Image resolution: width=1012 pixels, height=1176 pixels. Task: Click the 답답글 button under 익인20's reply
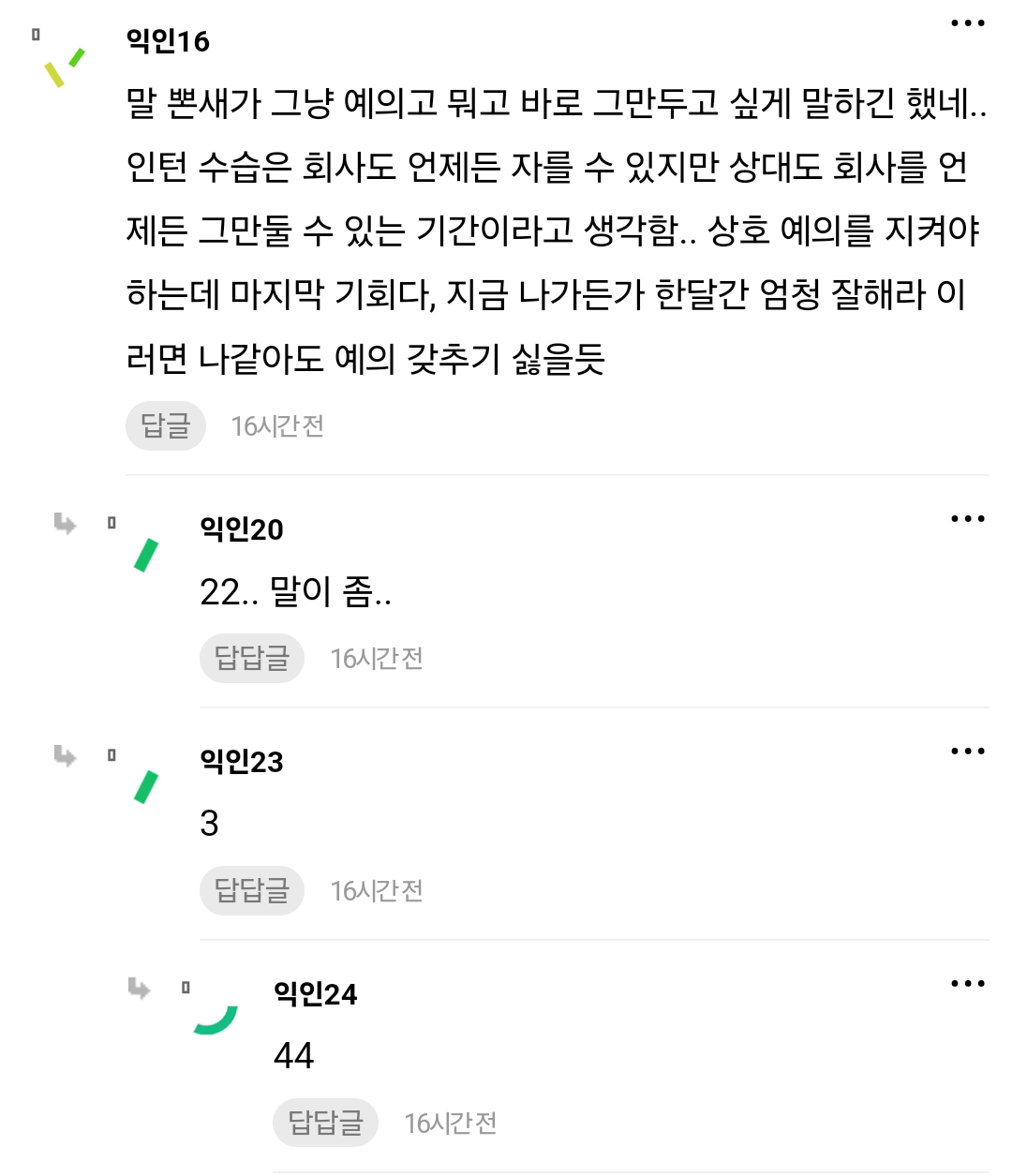(x=251, y=659)
